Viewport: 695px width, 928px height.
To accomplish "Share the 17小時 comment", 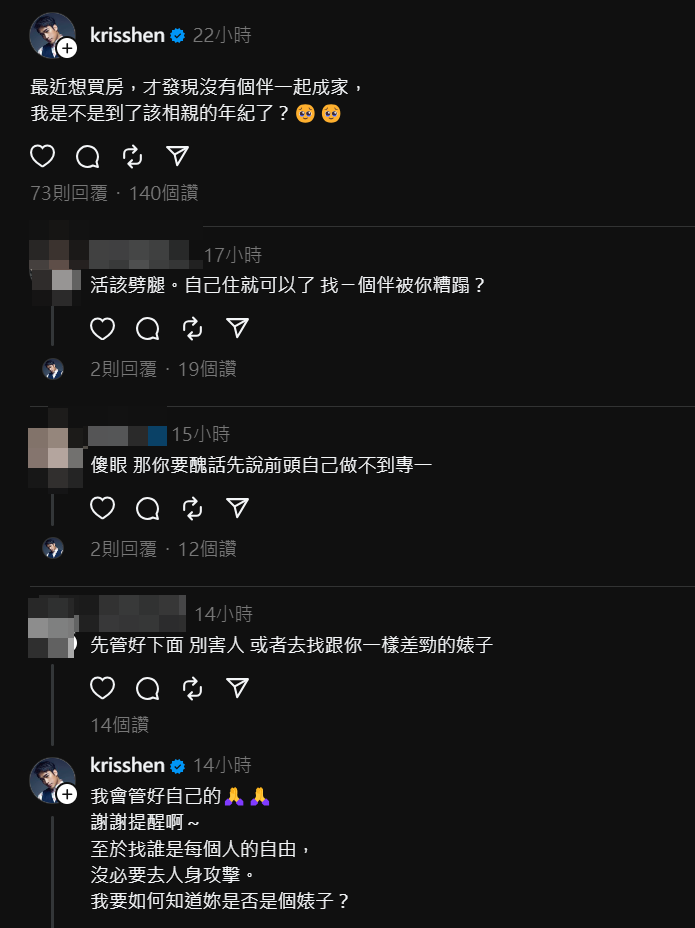I will coord(237,329).
